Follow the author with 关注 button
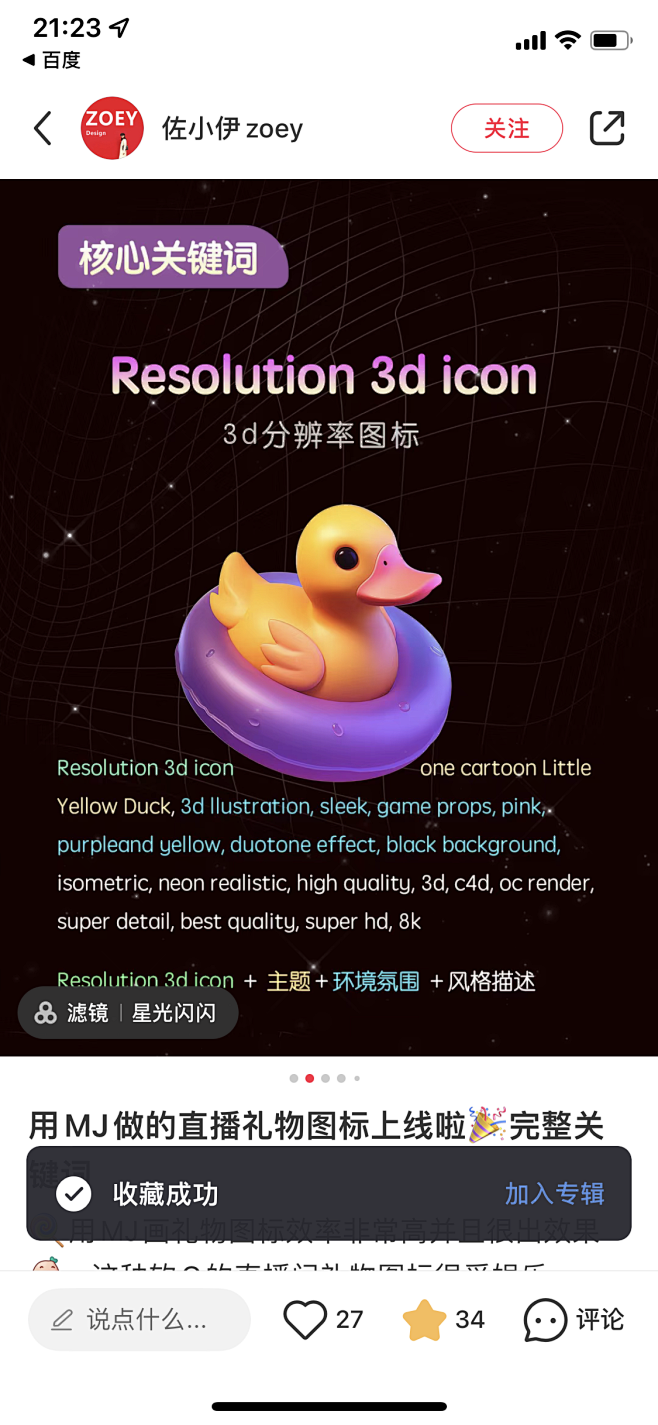Viewport: 658px width, 1425px height. click(x=506, y=129)
